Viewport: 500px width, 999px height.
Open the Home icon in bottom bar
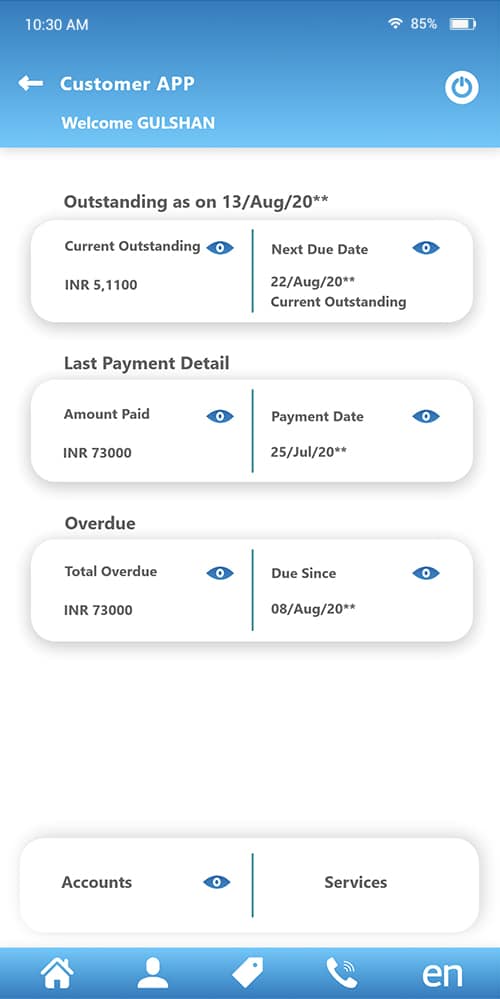coord(57,974)
